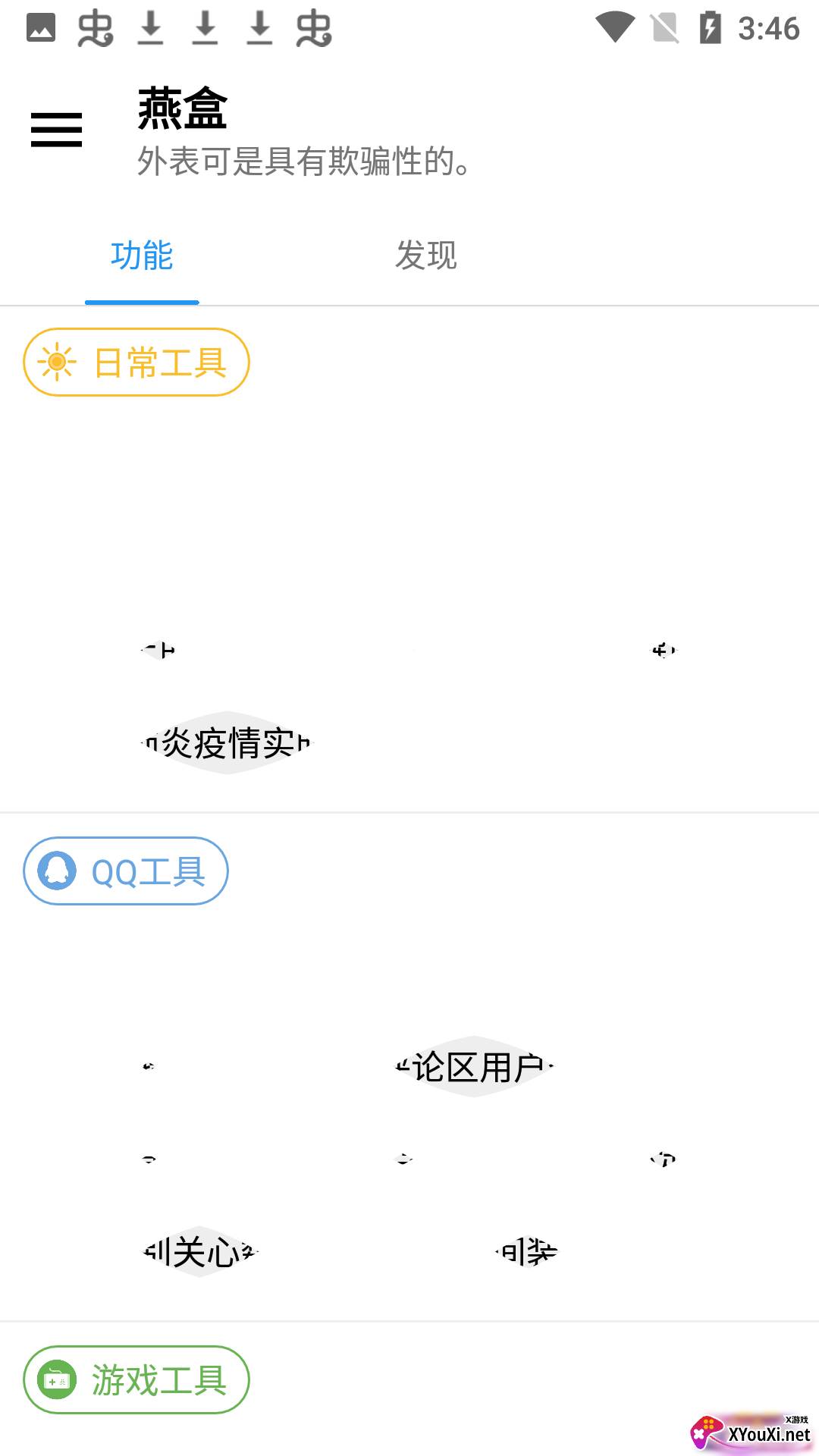Open the hamburger drawer menu
This screenshot has height=1456, width=819.
tap(56, 130)
